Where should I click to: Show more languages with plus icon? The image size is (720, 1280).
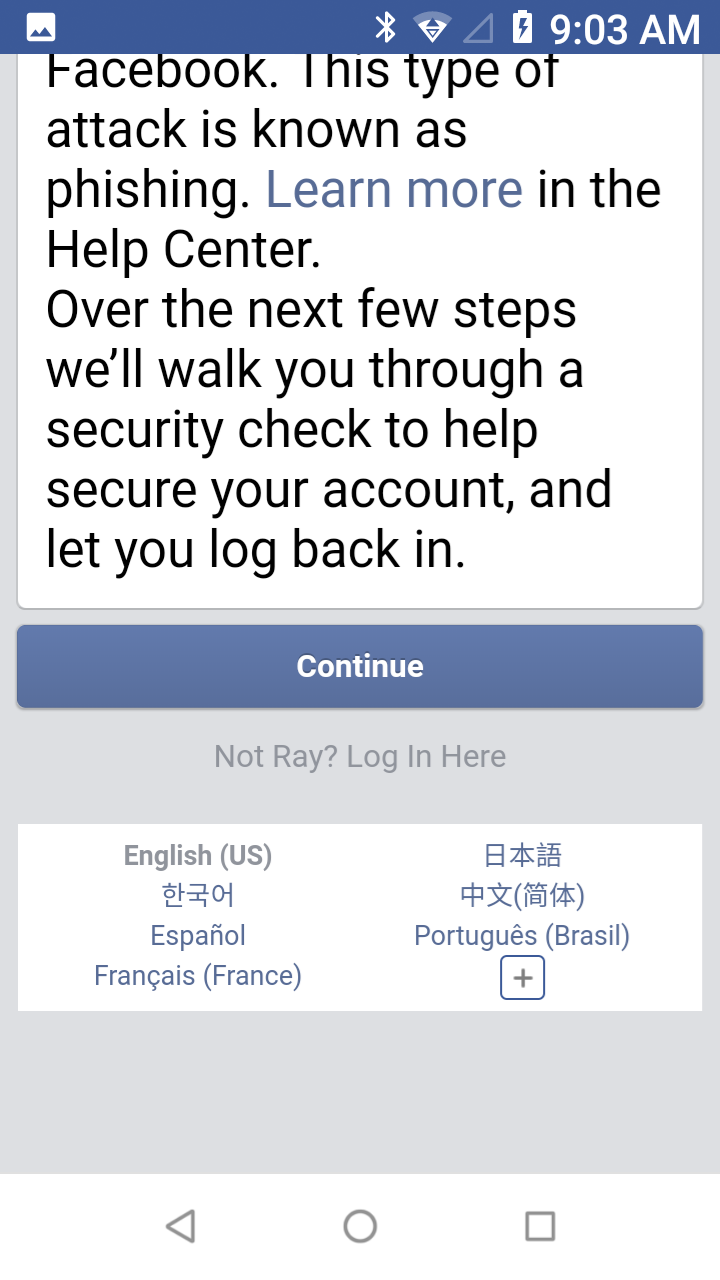(x=522, y=978)
